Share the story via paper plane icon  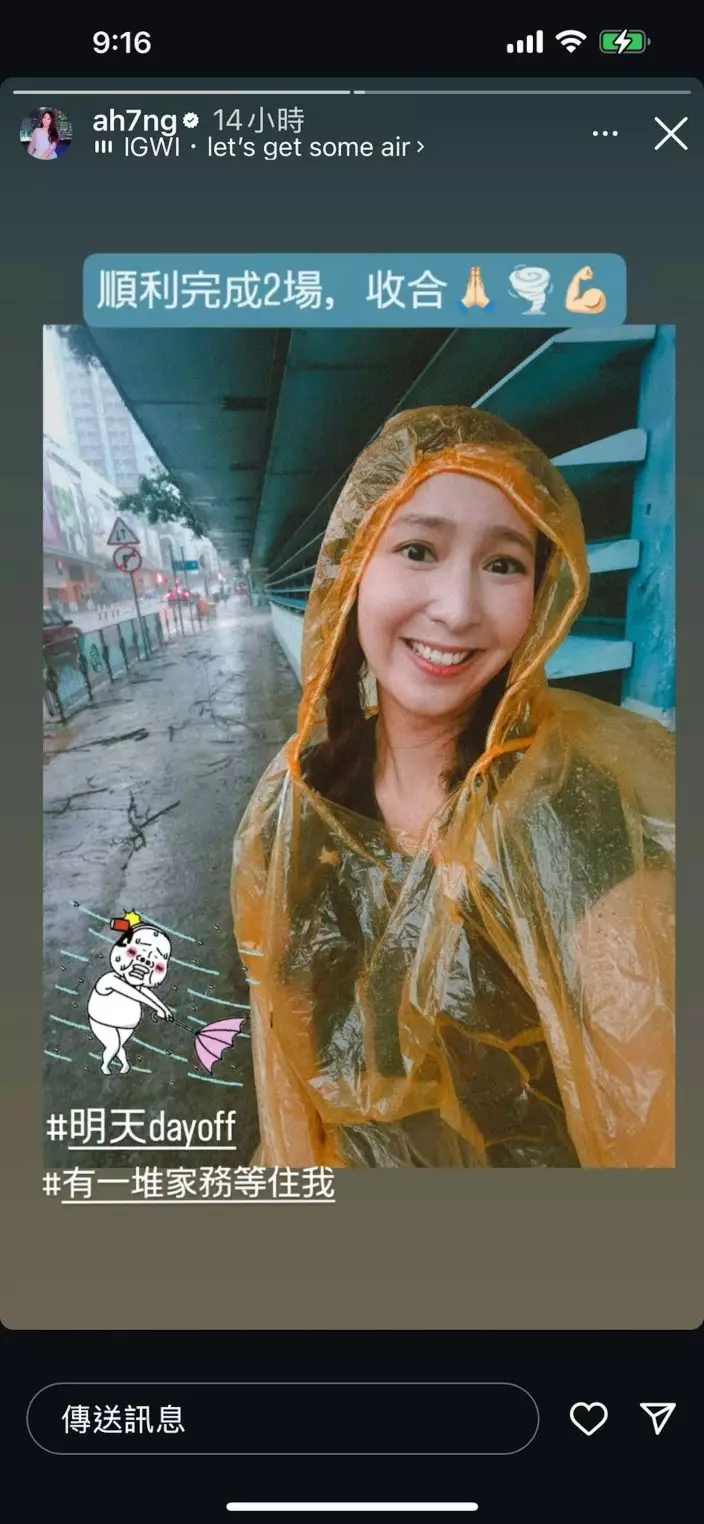[657, 1418]
